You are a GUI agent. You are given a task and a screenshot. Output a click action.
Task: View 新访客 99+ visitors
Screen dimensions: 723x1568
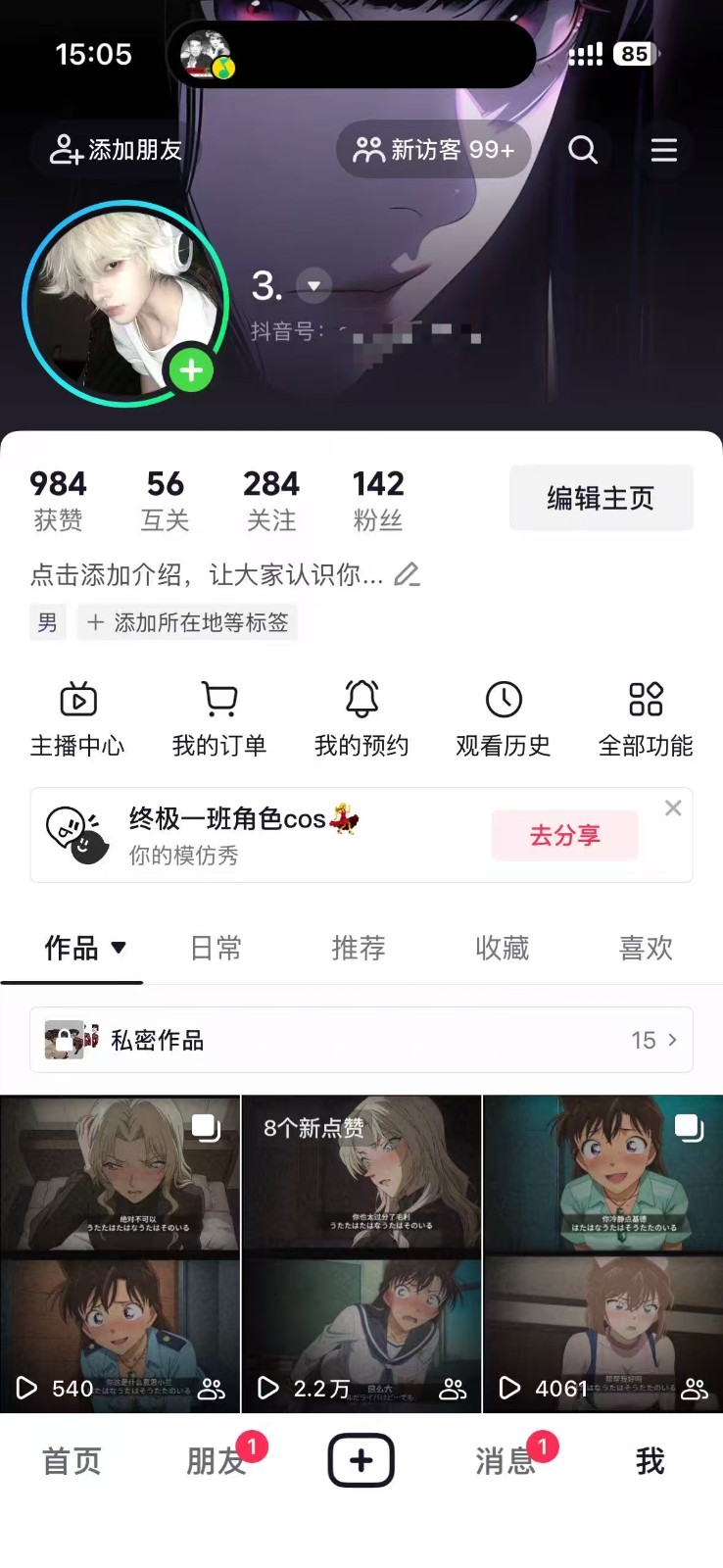tap(434, 150)
